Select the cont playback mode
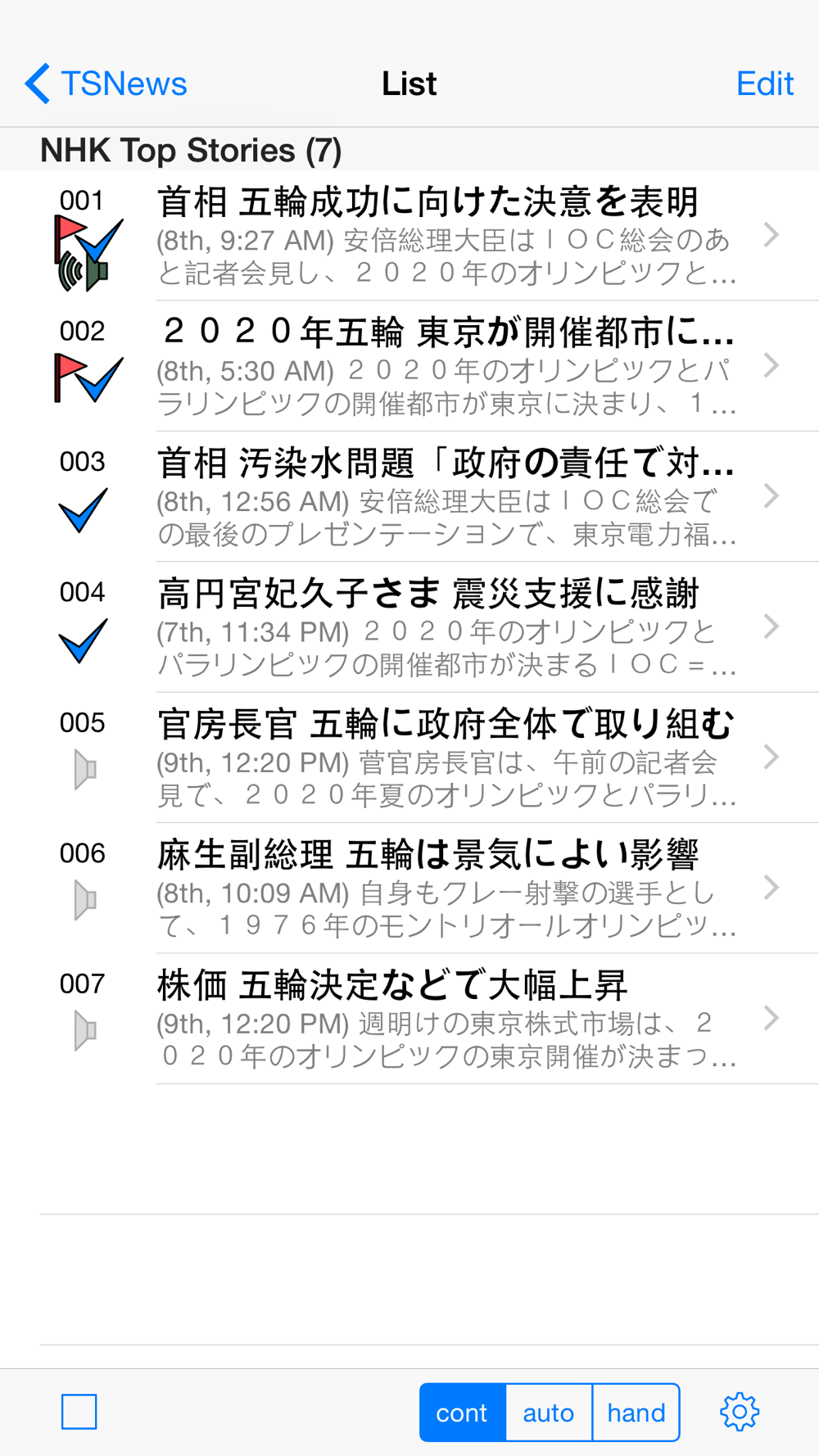 coord(463,1413)
